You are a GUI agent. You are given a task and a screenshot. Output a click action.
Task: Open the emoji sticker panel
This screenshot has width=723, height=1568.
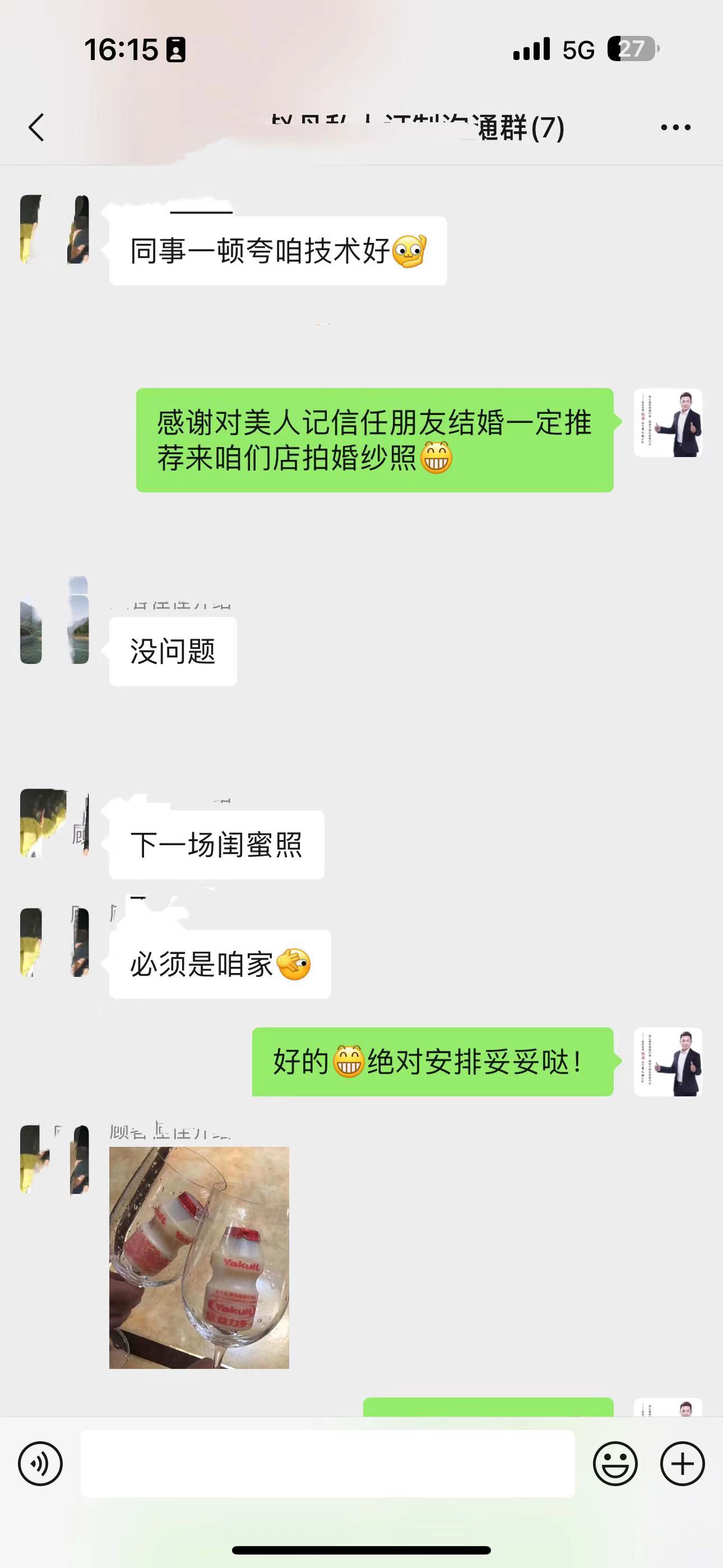click(x=615, y=1464)
